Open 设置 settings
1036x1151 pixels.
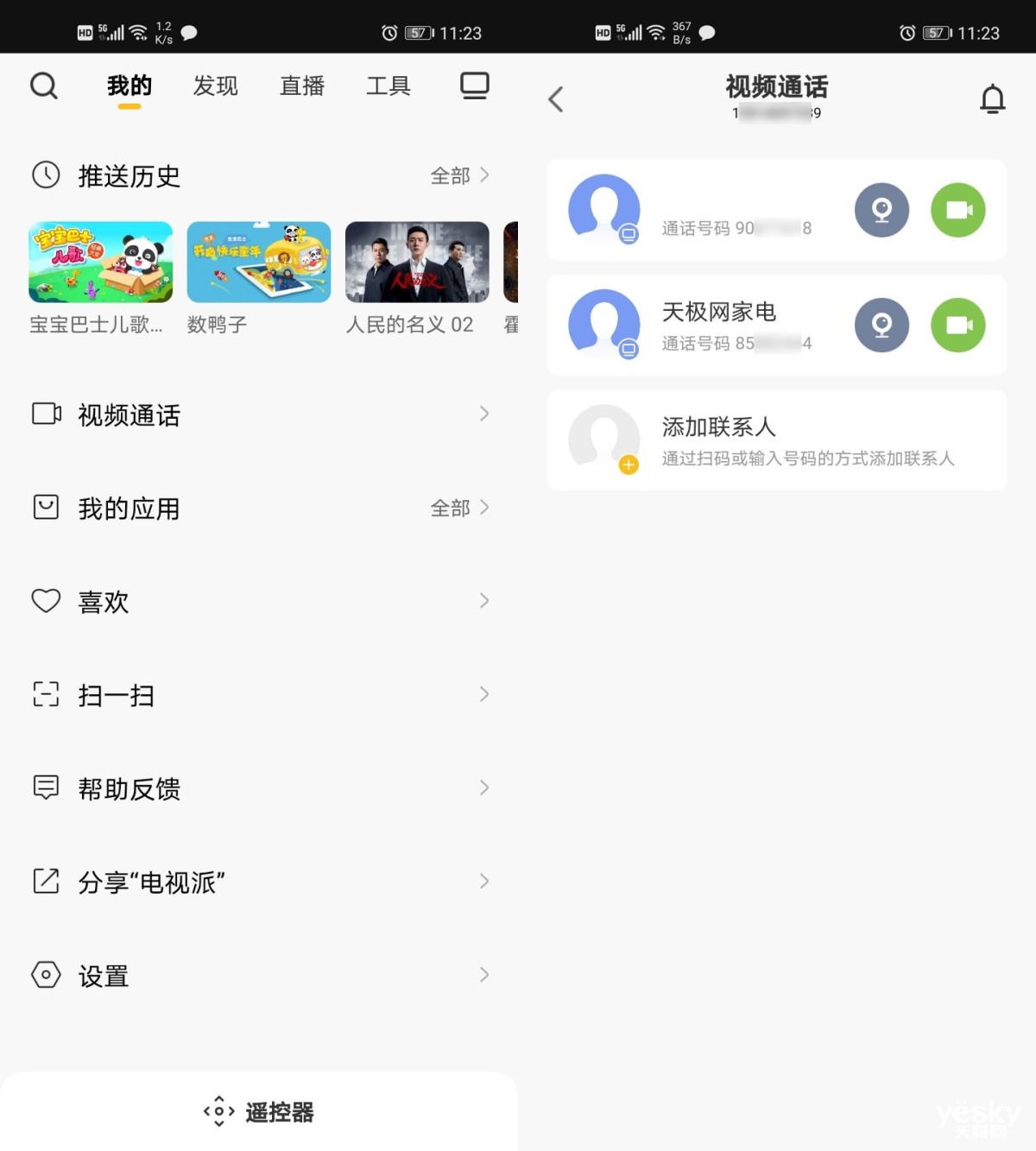(x=259, y=975)
